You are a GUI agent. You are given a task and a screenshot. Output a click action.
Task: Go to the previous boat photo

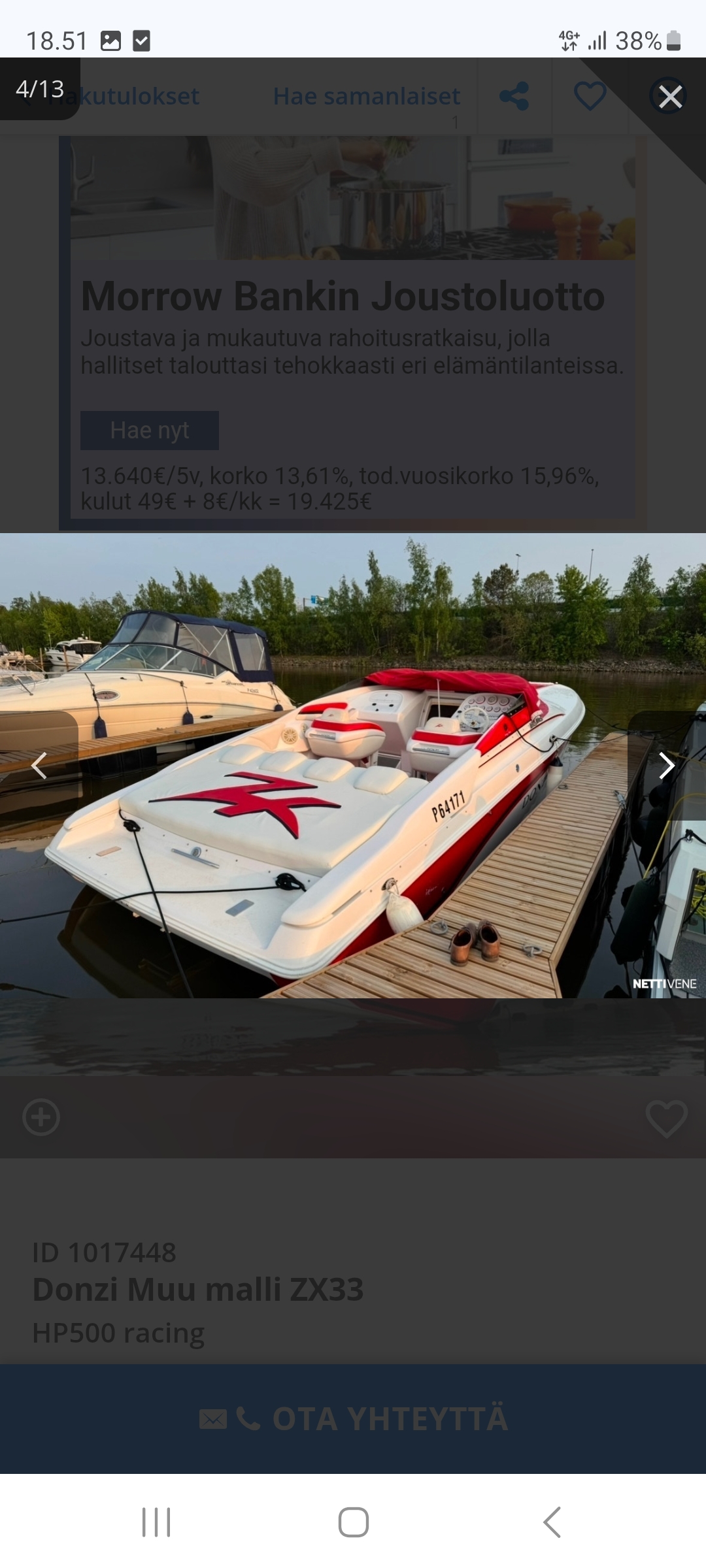(x=39, y=766)
